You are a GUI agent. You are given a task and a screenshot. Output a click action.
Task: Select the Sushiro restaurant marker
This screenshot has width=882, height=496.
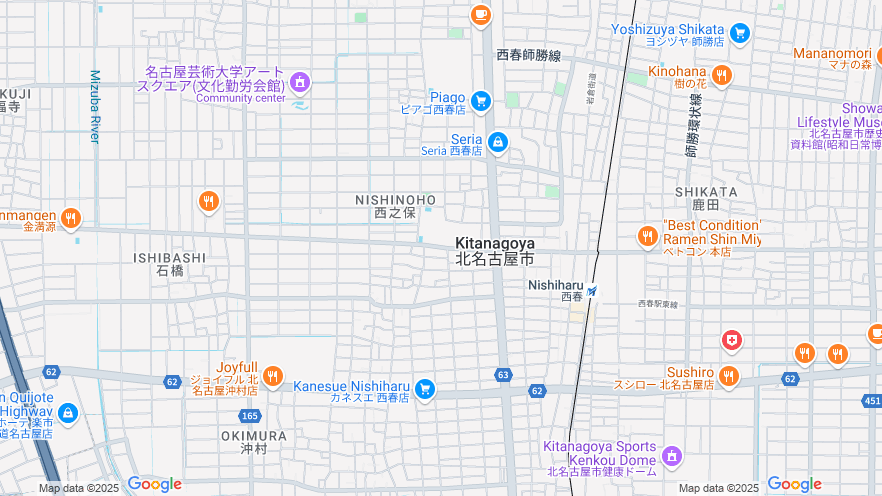[x=728, y=376]
